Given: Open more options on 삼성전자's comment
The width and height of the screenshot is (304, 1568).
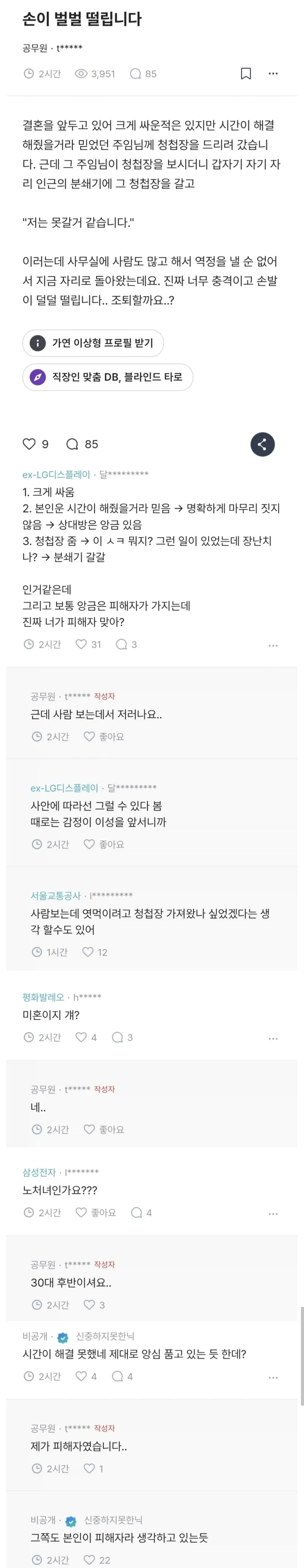Looking at the screenshot, I should pos(273,1214).
